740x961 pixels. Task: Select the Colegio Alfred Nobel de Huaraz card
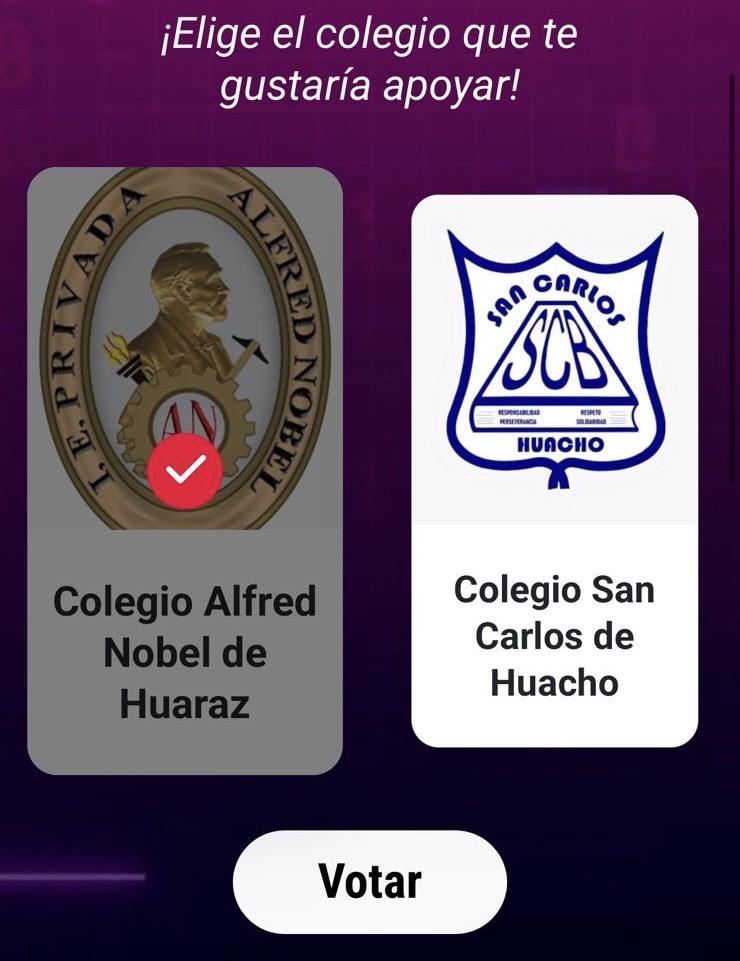pos(185,470)
